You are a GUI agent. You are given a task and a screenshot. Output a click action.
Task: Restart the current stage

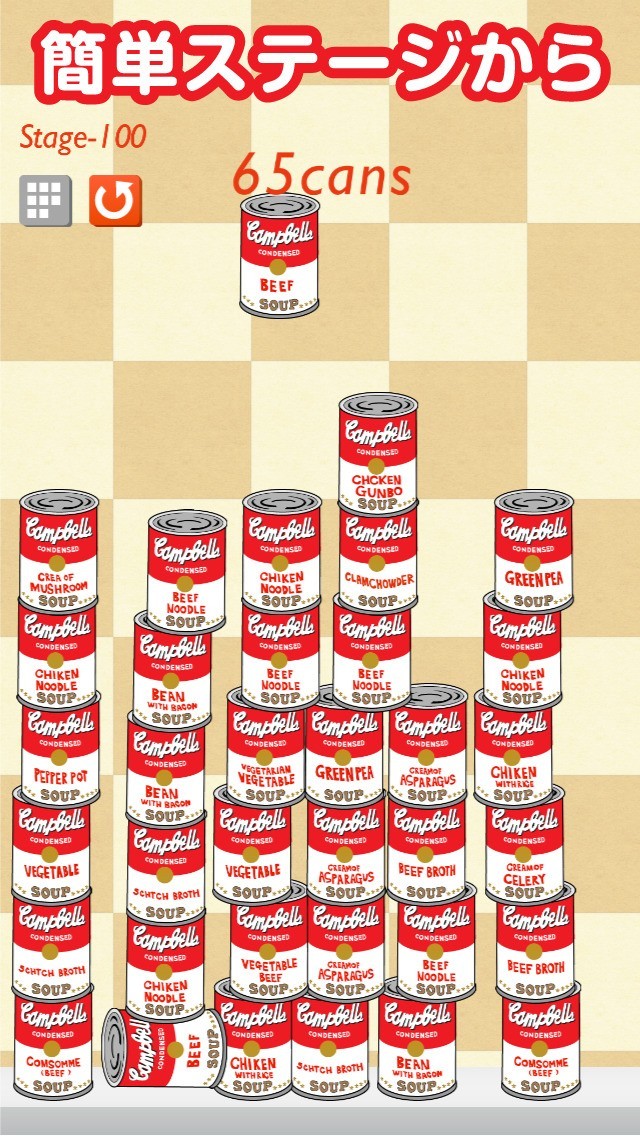click(115, 201)
